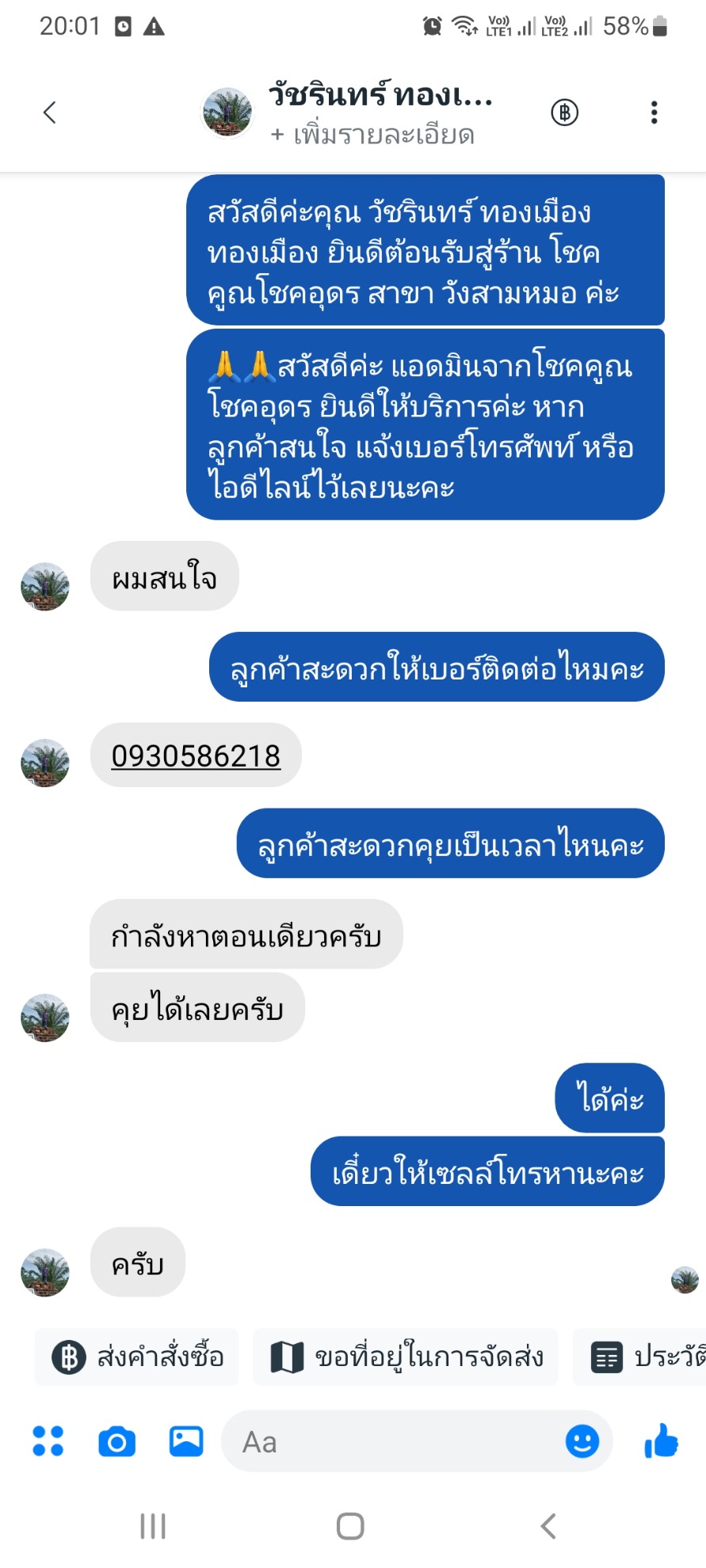The image size is (706, 1568).
Task: Focus the Aa message input field
Action: (x=396, y=1441)
